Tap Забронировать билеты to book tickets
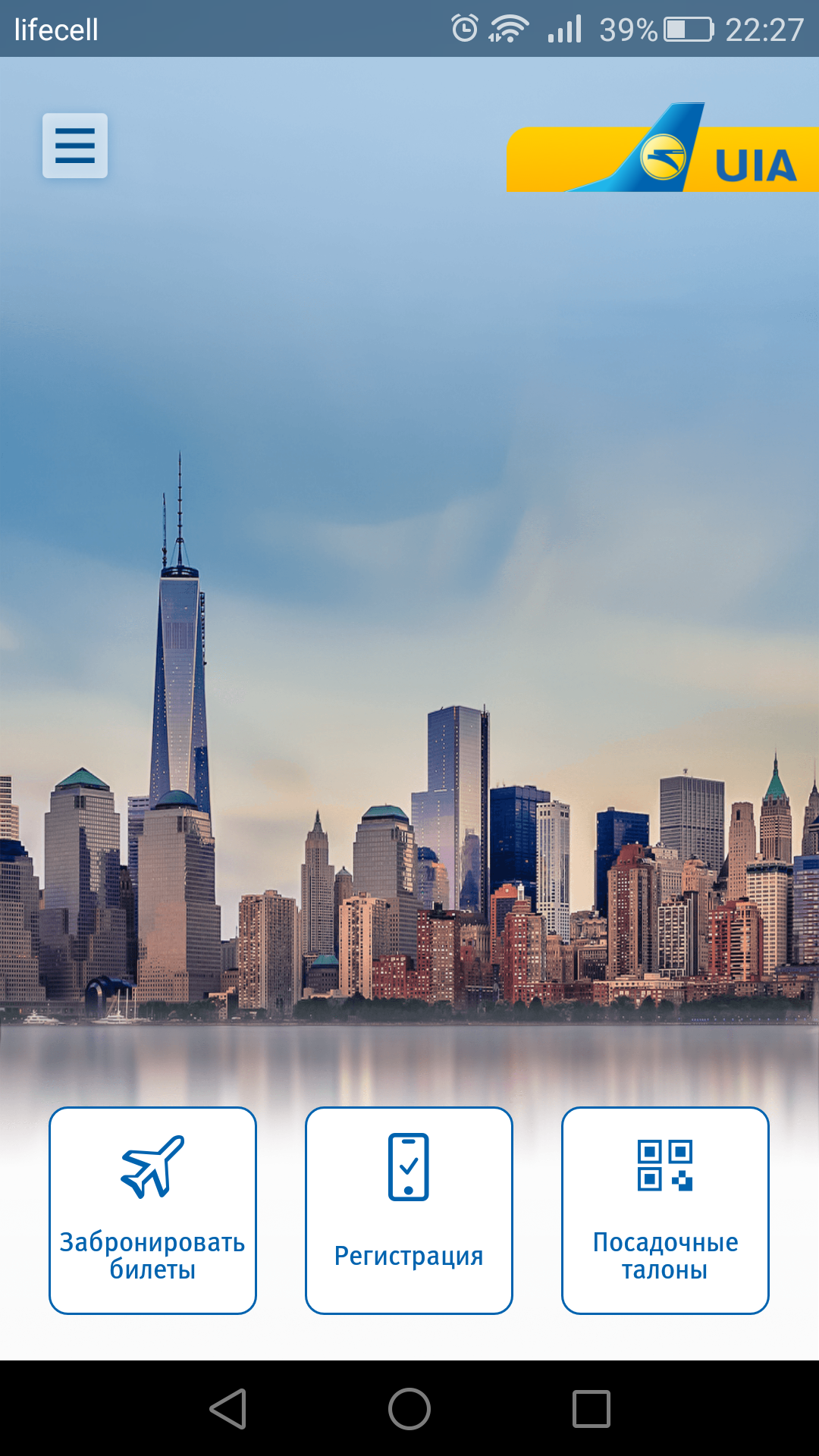 pyautogui.click(x=152, y=1210)
